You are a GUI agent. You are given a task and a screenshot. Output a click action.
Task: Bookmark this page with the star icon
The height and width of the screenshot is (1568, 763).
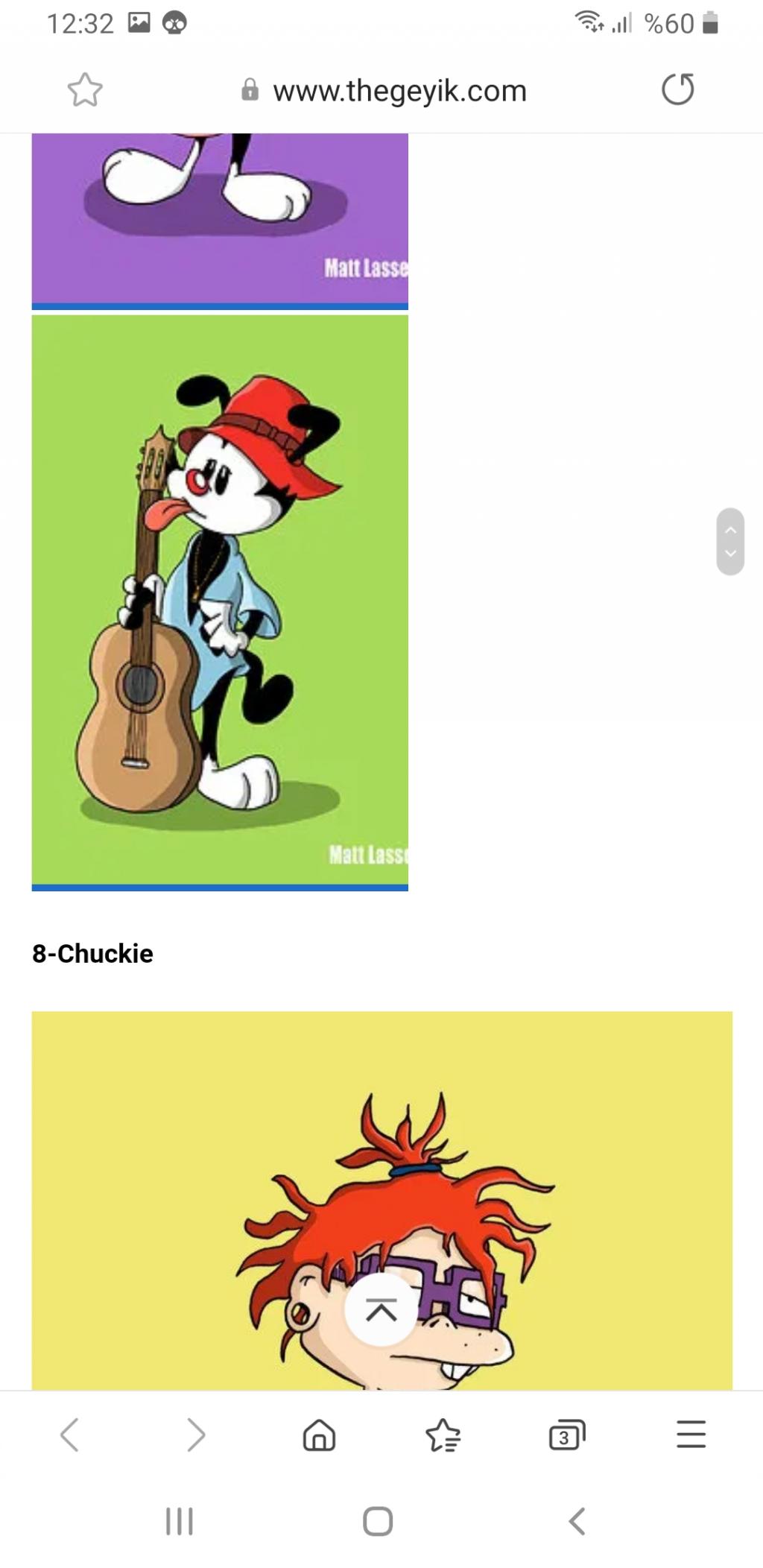(x=85, y=90)
